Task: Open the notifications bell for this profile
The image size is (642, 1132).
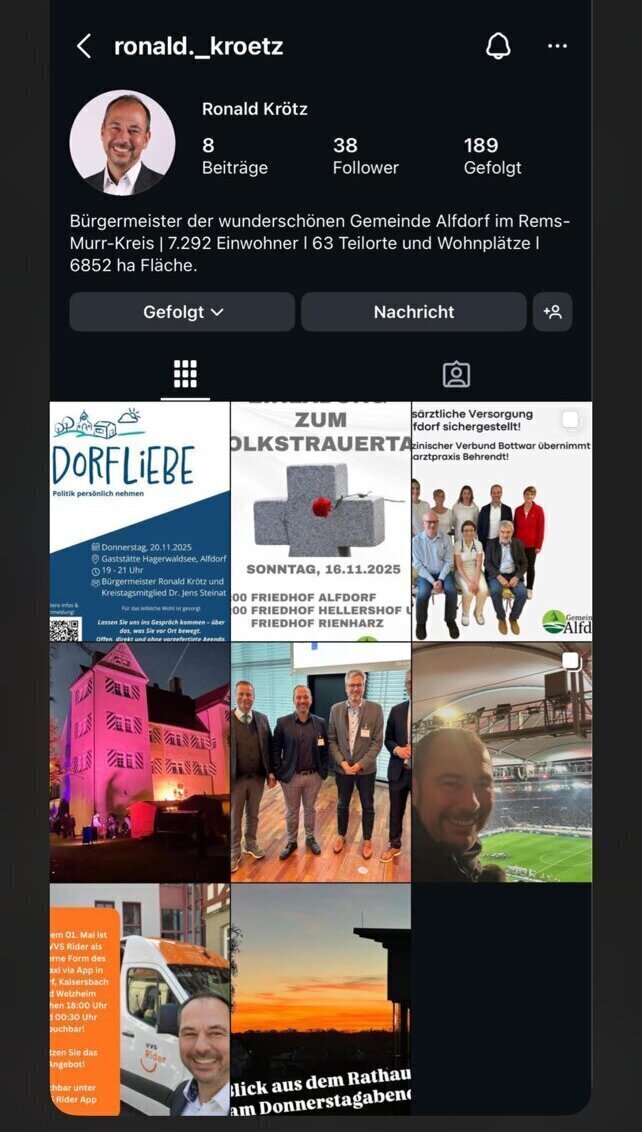Action: pyautogui.click(x=498, y=46)
